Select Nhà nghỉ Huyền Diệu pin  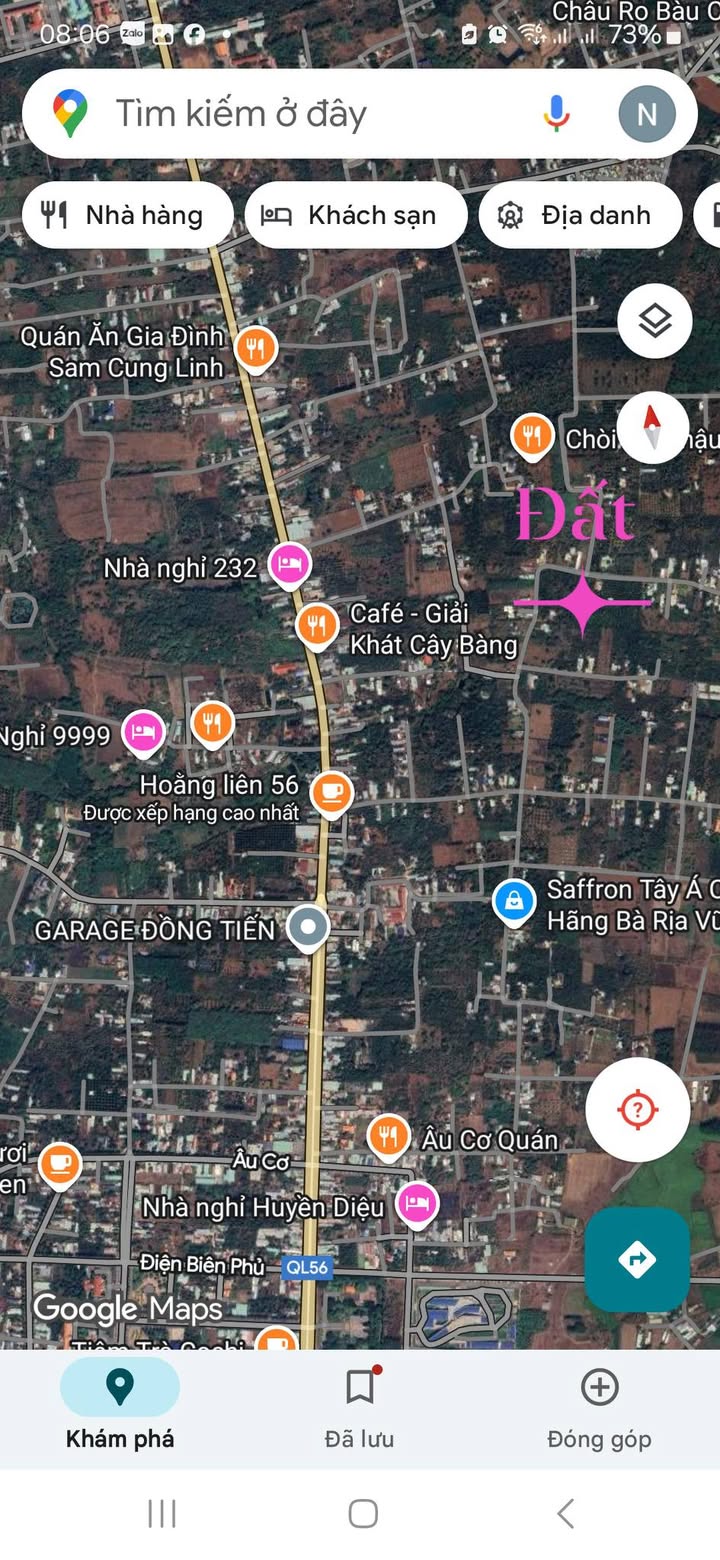(x=416, y=1203)
